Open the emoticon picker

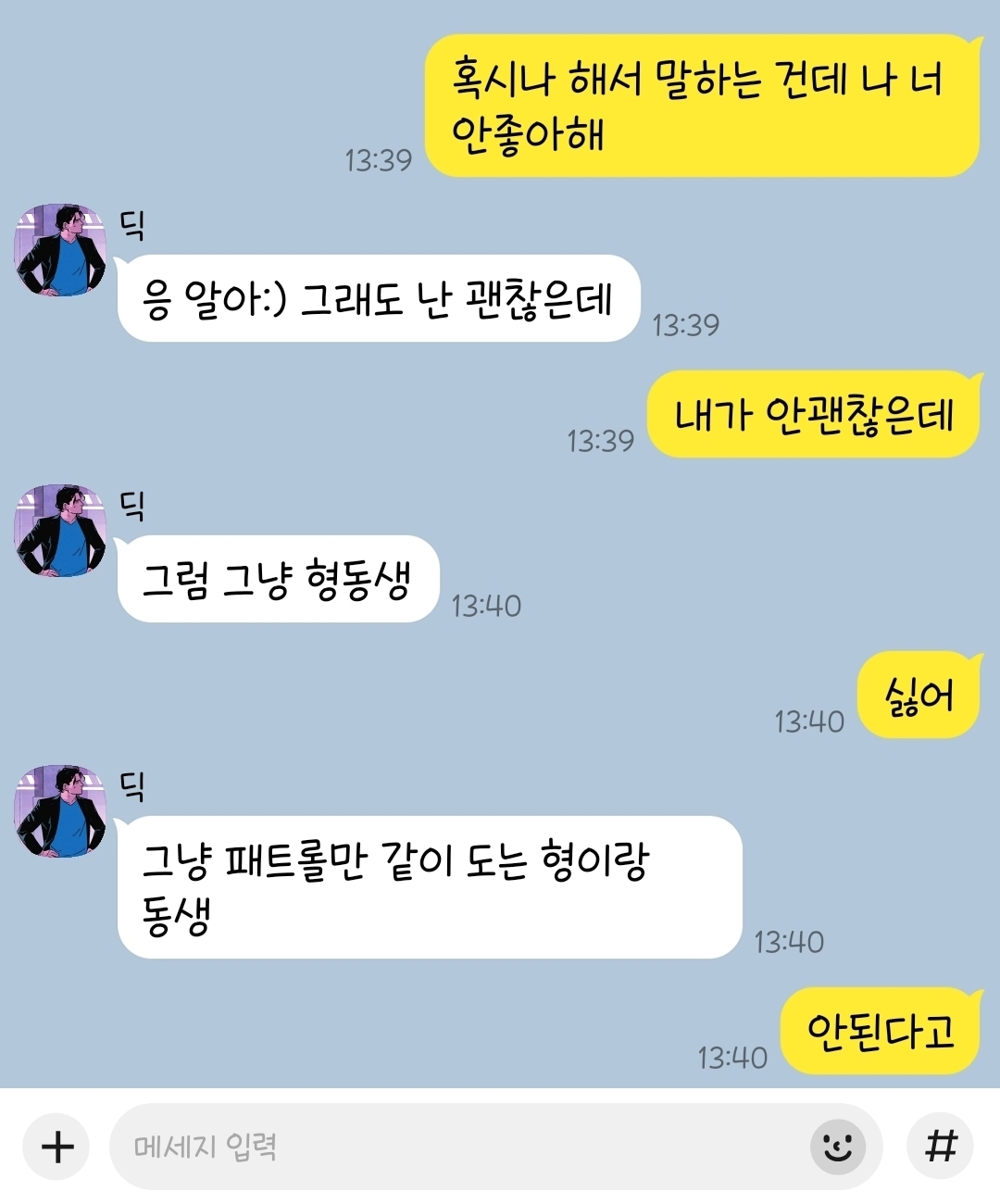(837, 1147)
